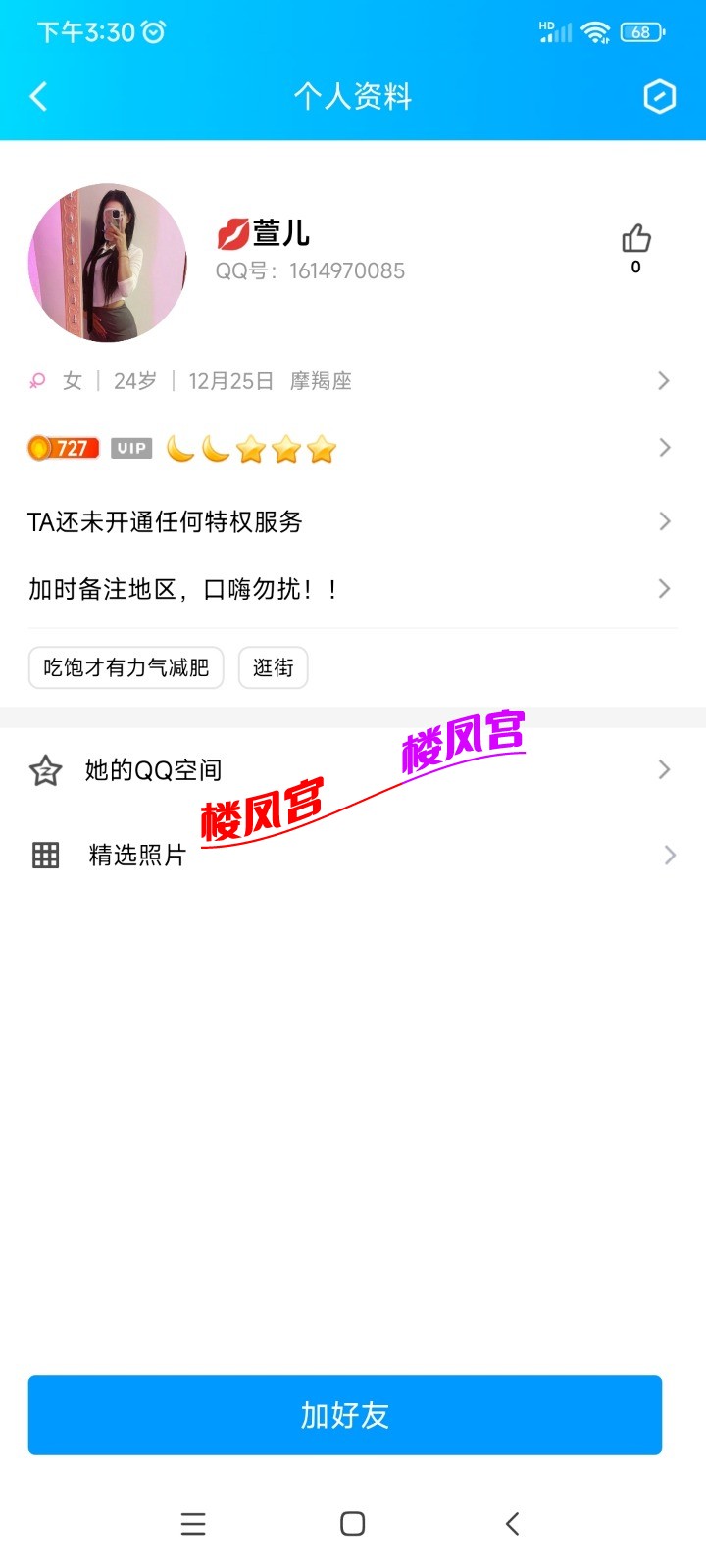Open the verification shield icon in top right
The width and height of the screenshot is (706, 1568).
pos(659,97)
